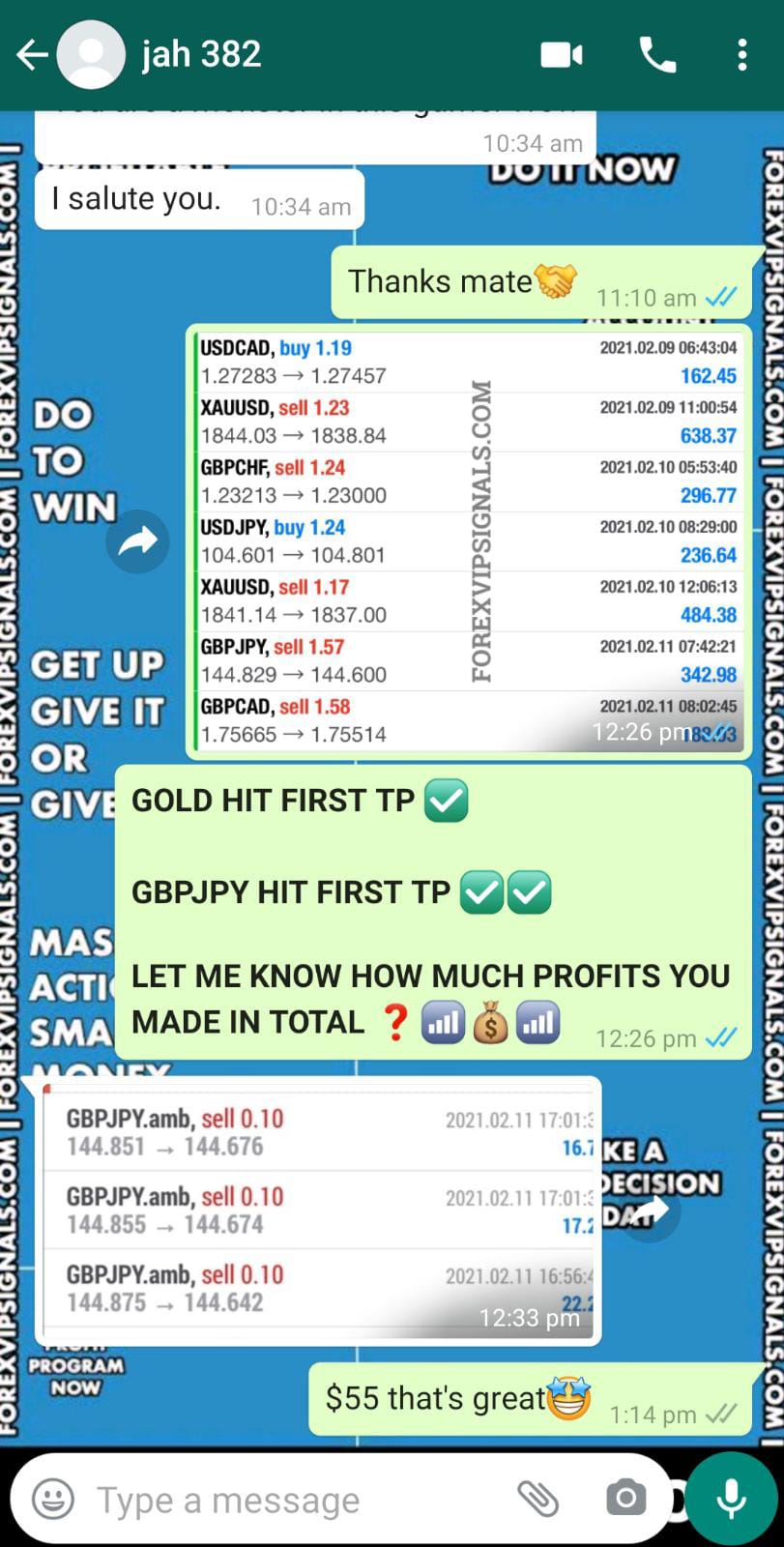Open jah 382 contact info
Image resolution: width=784 pixels, height=1547 pixels.
pos(201,55)
